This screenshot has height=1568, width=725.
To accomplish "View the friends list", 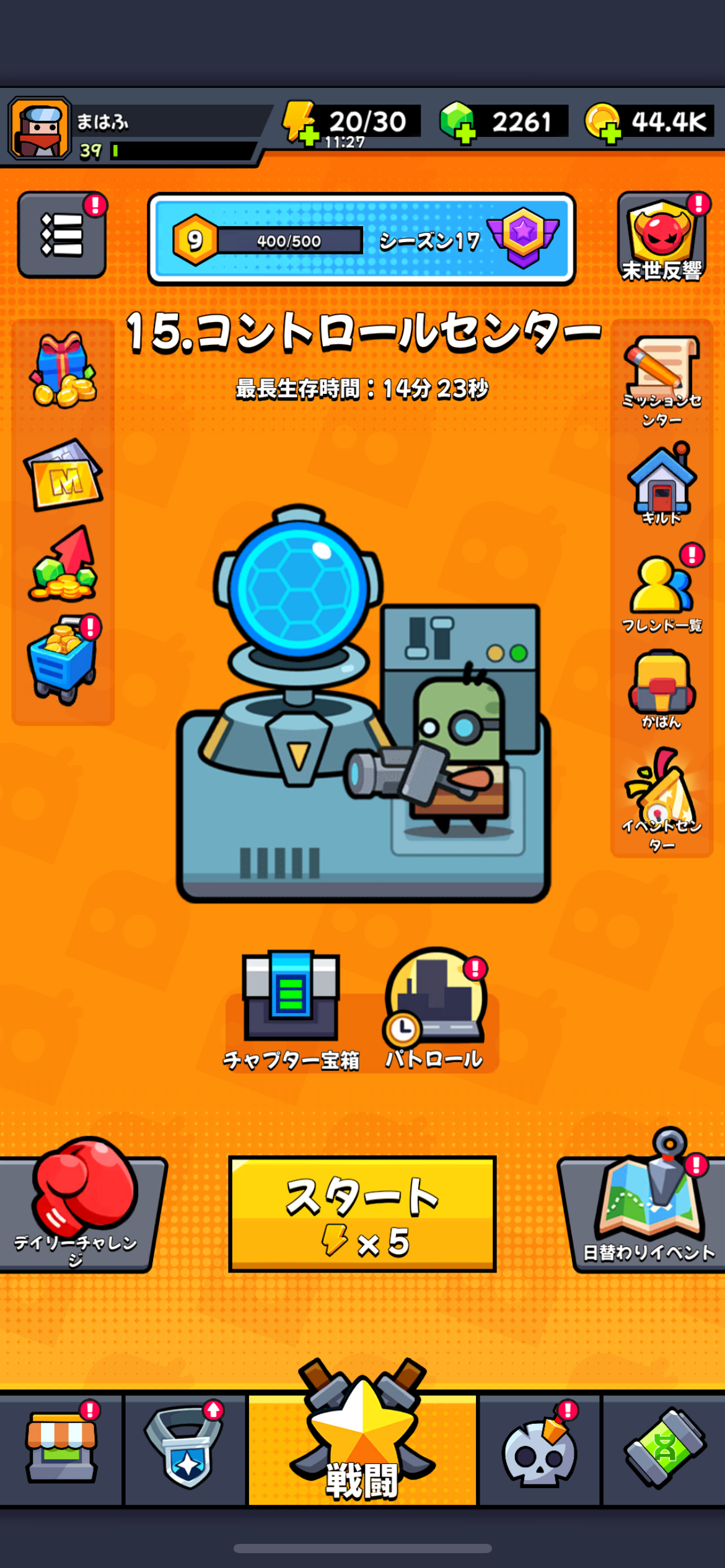I will 661,590.
